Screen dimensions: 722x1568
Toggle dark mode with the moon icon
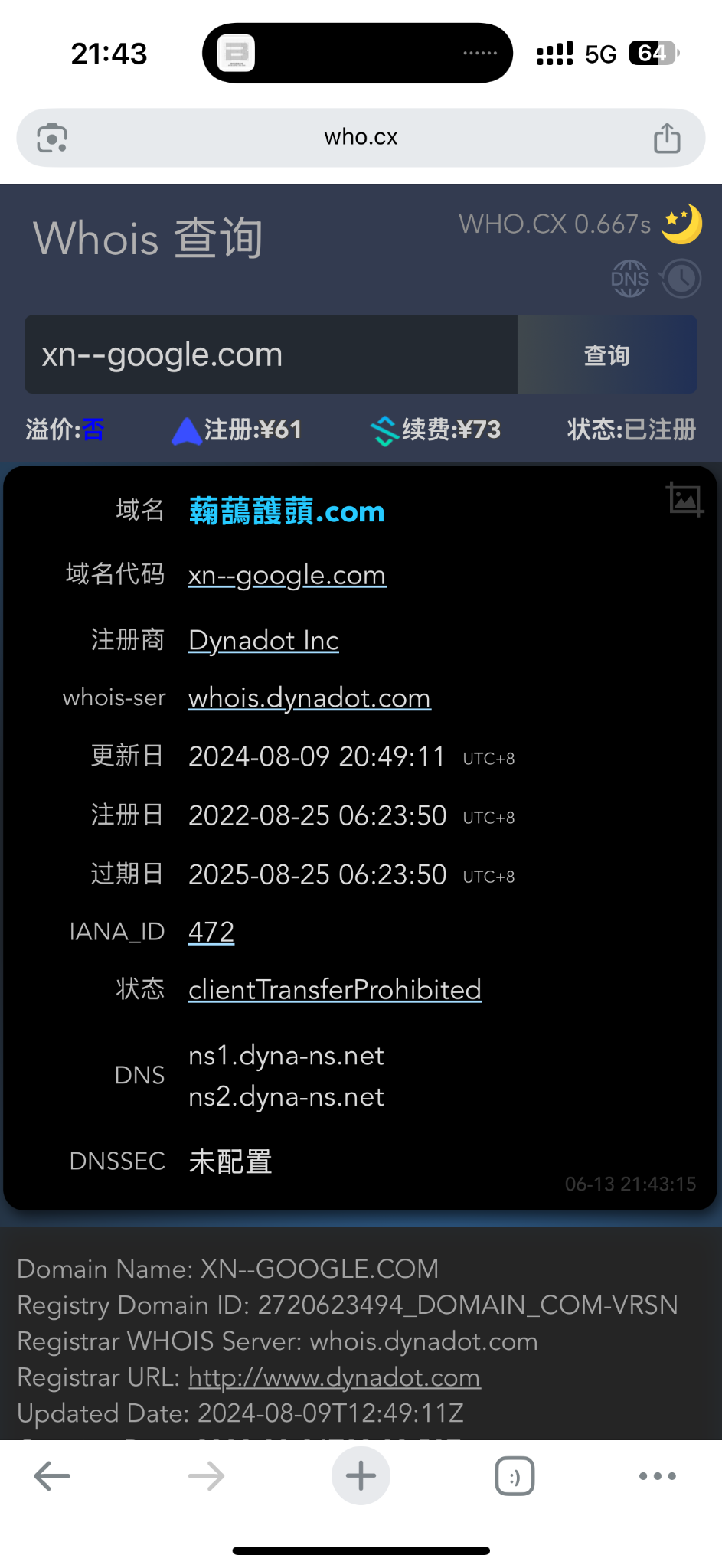[x=681, y=224]
